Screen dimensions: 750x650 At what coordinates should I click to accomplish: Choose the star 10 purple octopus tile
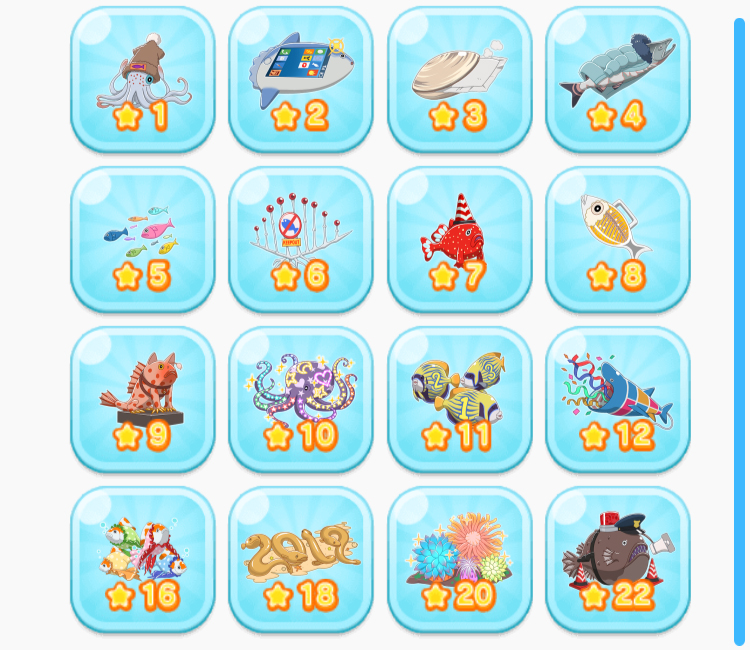[301, 400]
